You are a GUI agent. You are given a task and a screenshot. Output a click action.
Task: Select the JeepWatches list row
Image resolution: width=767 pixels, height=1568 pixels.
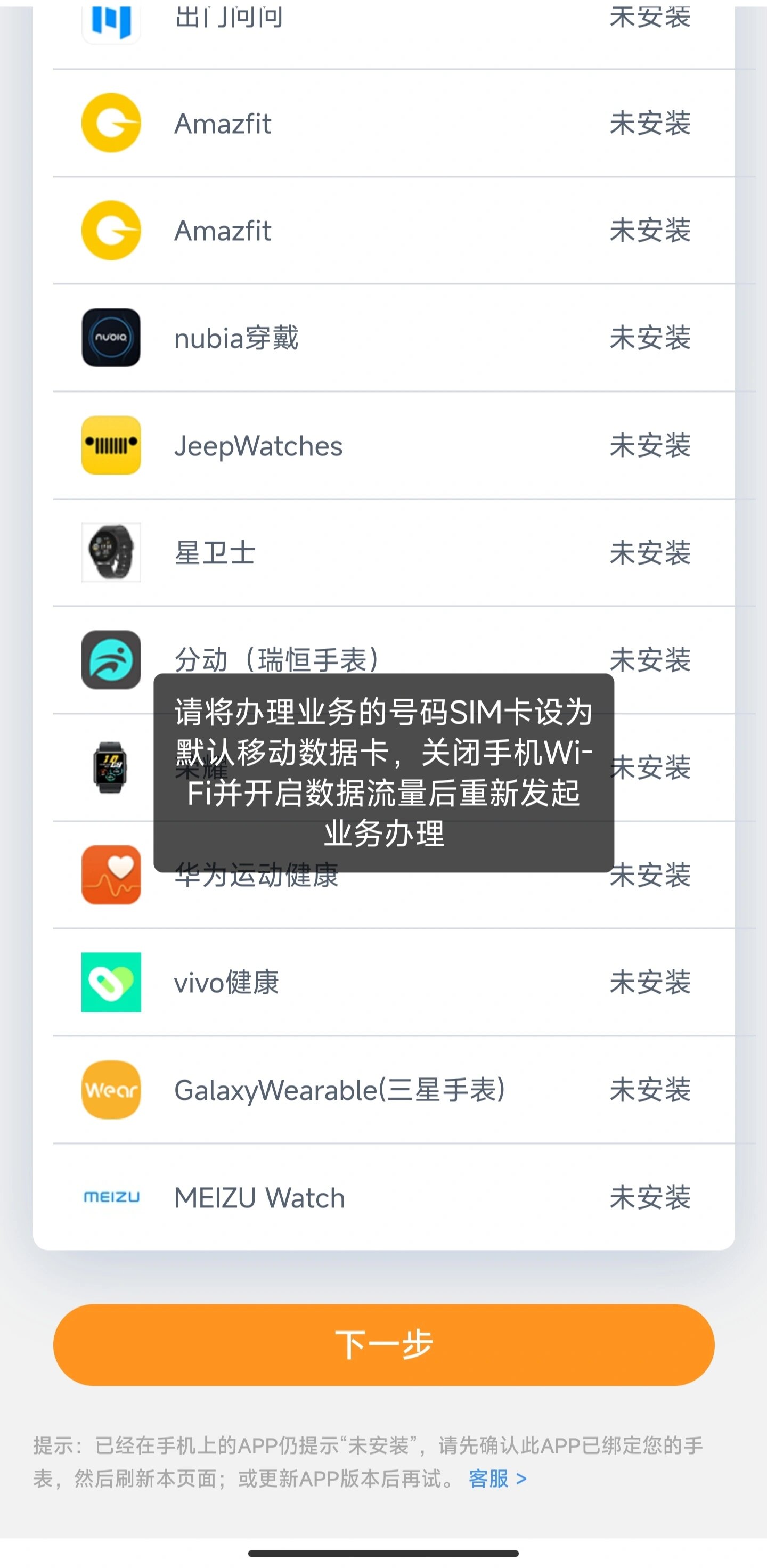(x=383, y=446)
